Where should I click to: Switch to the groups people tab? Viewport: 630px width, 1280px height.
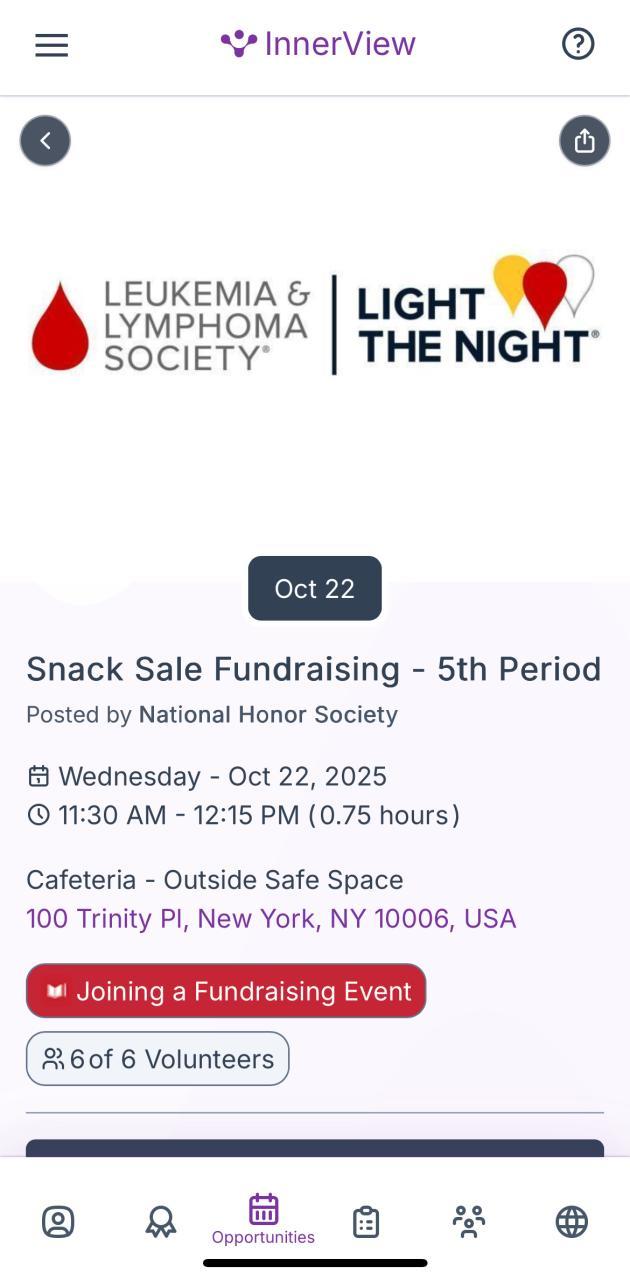(x=468, y=1221)
